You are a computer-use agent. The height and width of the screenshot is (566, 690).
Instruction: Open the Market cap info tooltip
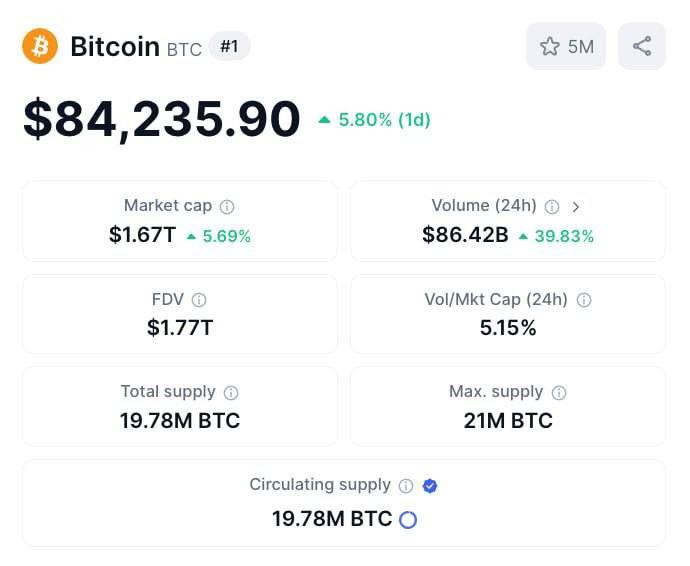point(227,207)
